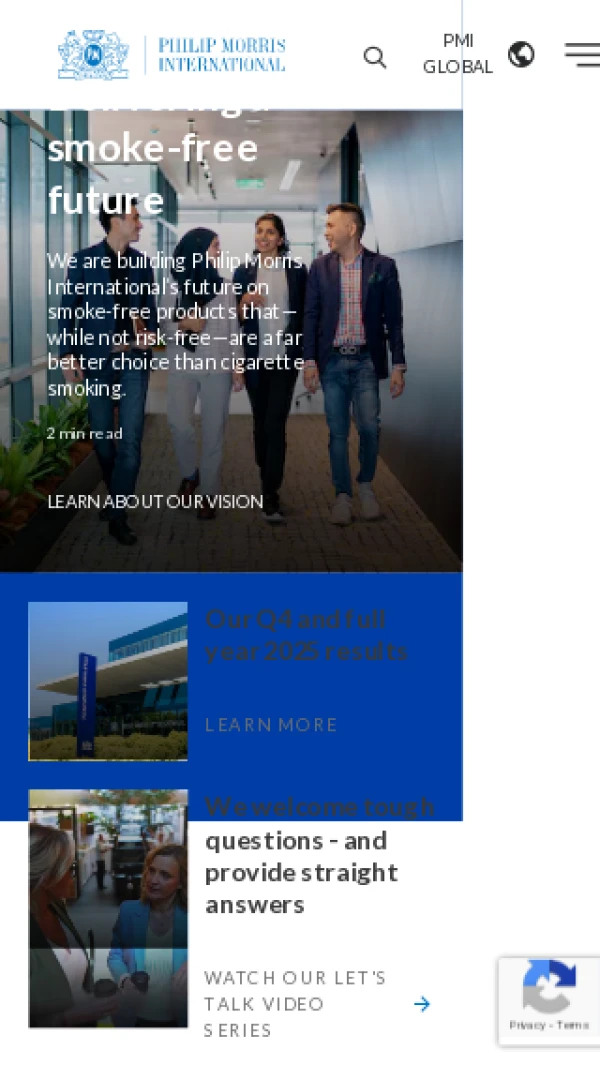Screen dimensions: 600x1065
Task: Tap Learn More for Q4 2025 results
Action: pos(271,724)
